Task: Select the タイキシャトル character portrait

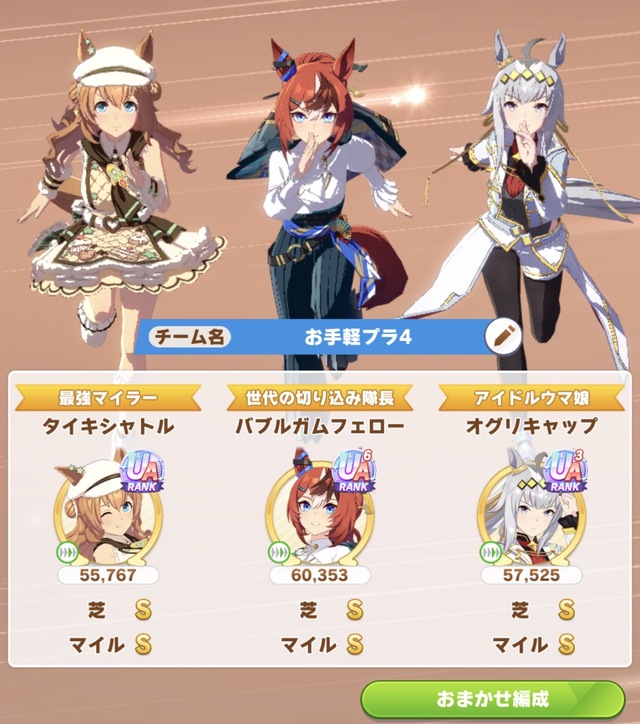Action: [x=107, y=513]
